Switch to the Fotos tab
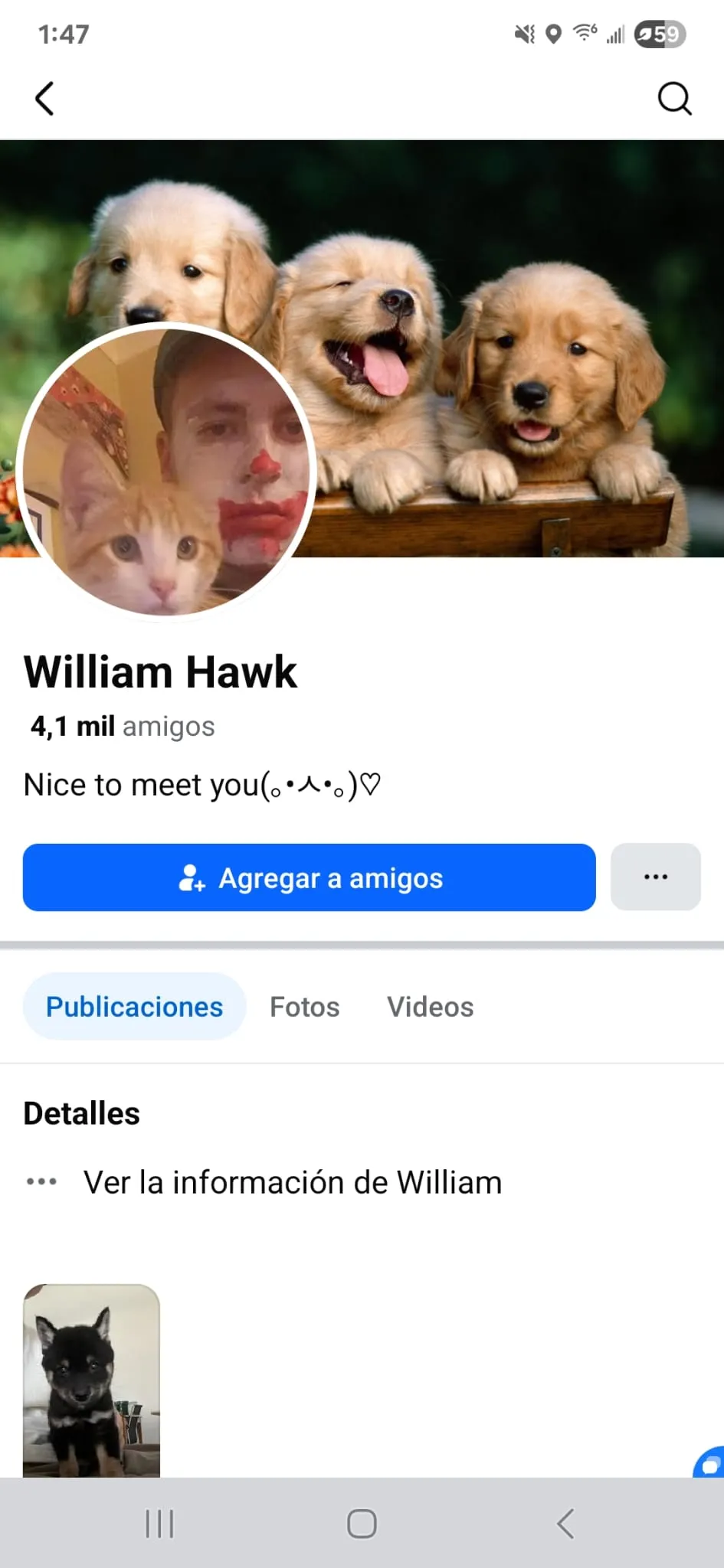 click(x=304, y=1007)
